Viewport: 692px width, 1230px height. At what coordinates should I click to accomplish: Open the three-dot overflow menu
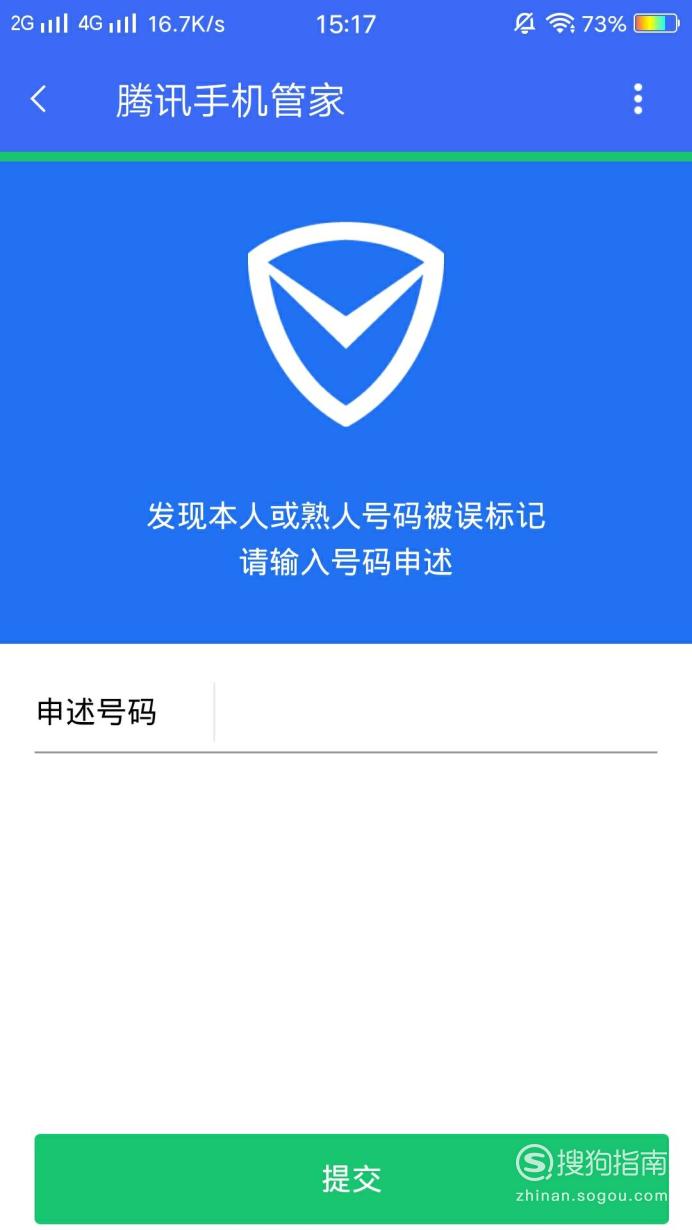(638, 99)
